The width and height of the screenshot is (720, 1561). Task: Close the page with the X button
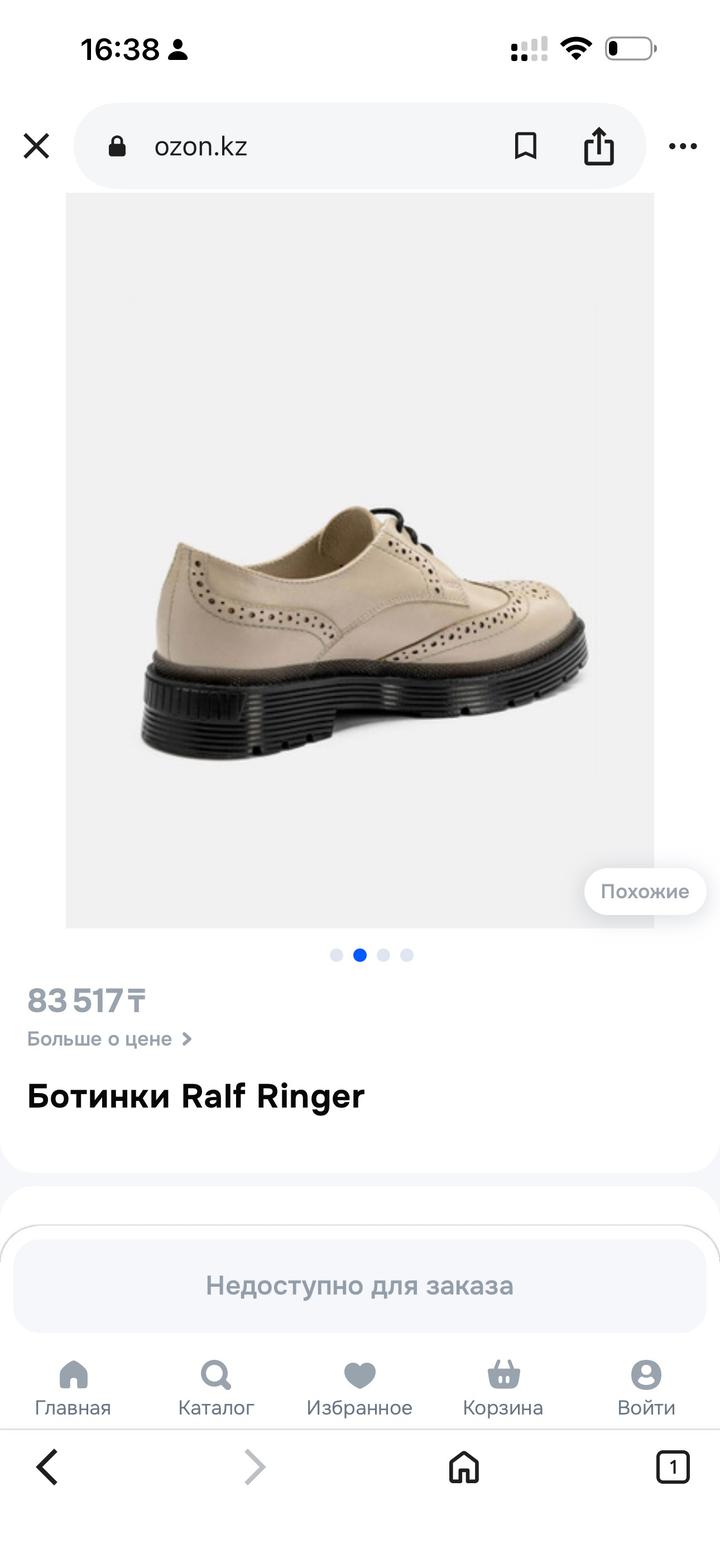point(36,146)
